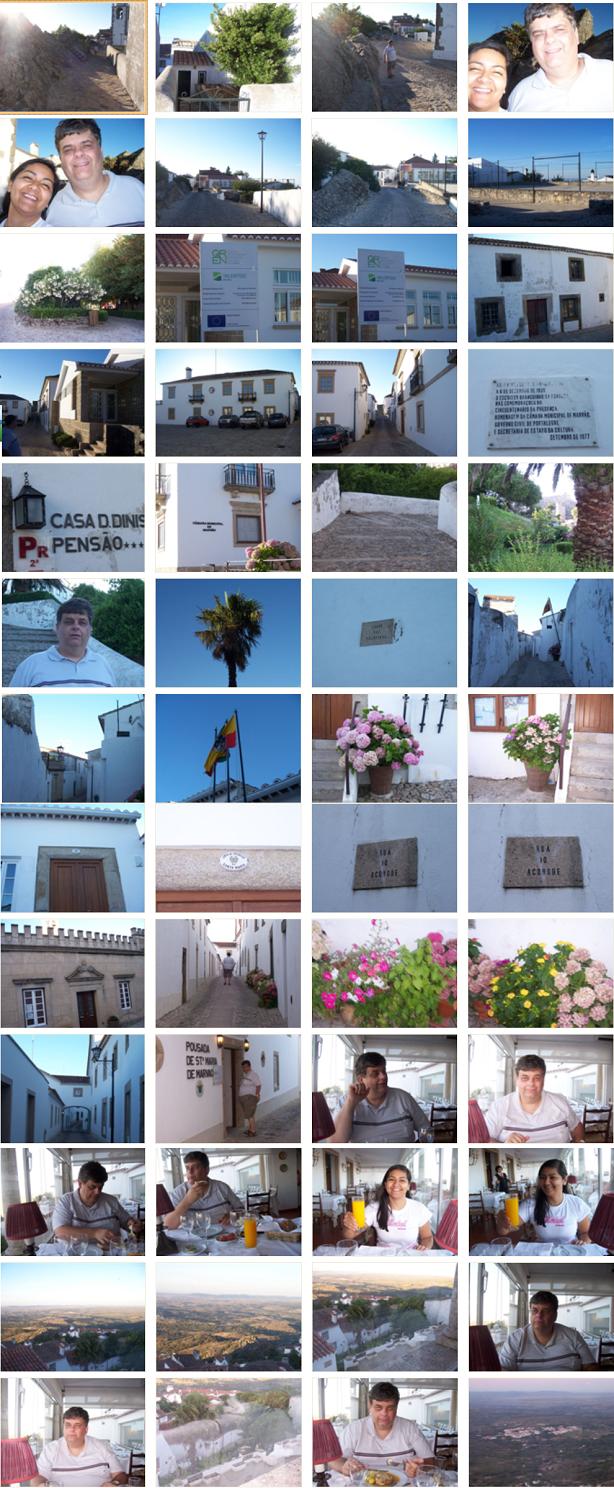Open the small plaque on blue wall photo

click(384, 632)
